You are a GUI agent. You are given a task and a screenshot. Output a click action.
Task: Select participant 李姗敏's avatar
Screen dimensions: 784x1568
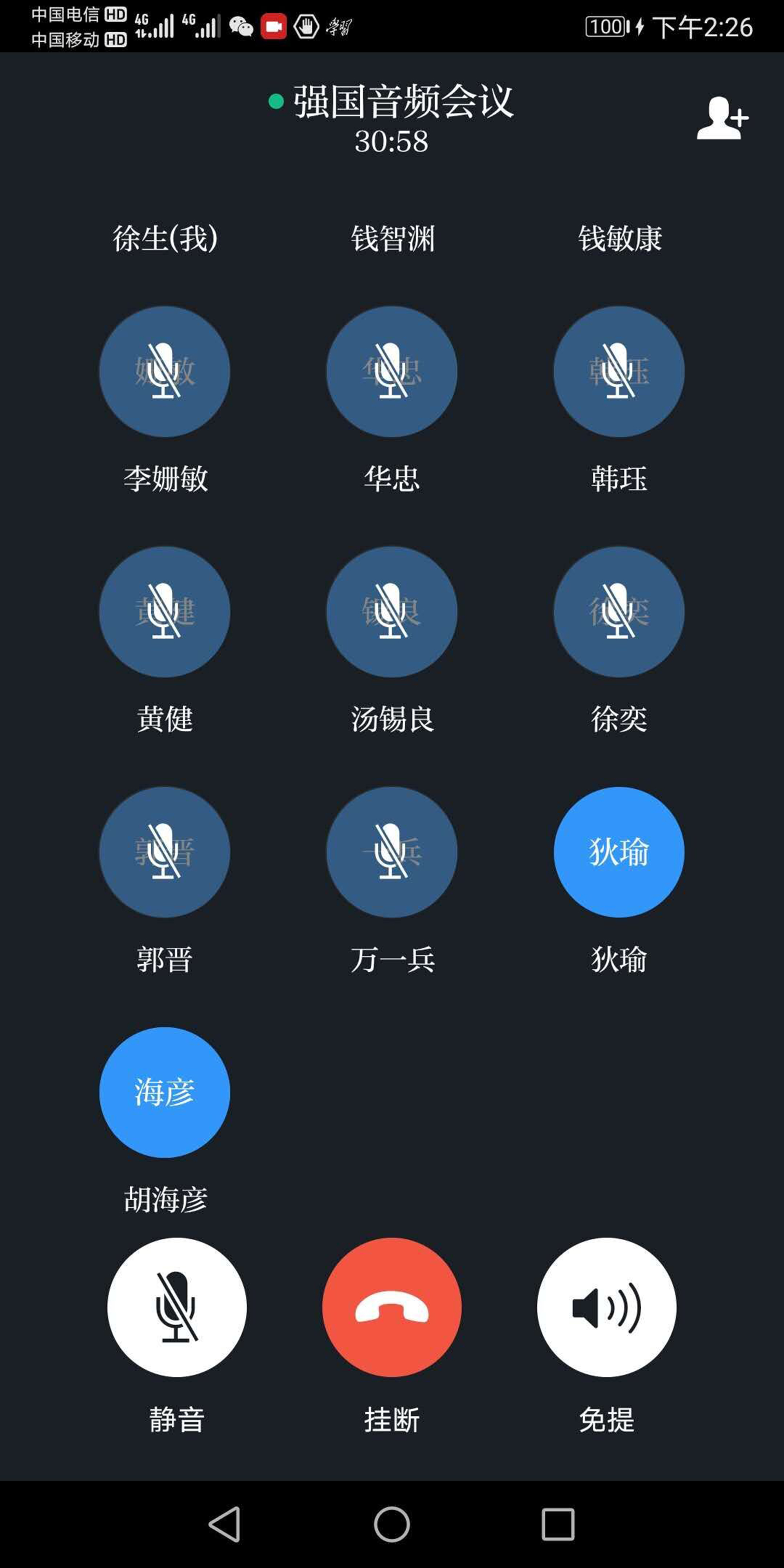[165, 371]
